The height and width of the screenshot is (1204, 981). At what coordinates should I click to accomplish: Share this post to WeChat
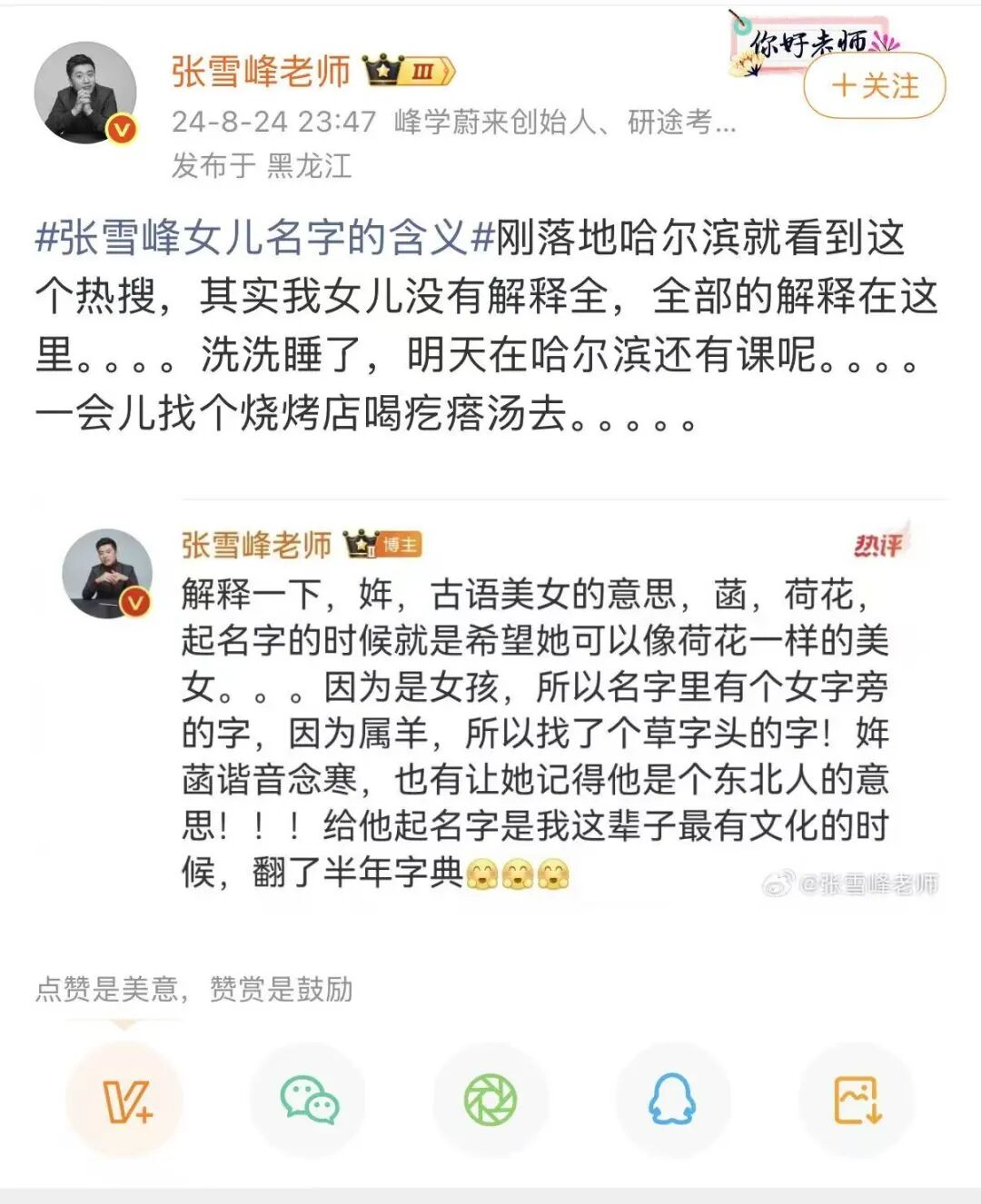309,1100
